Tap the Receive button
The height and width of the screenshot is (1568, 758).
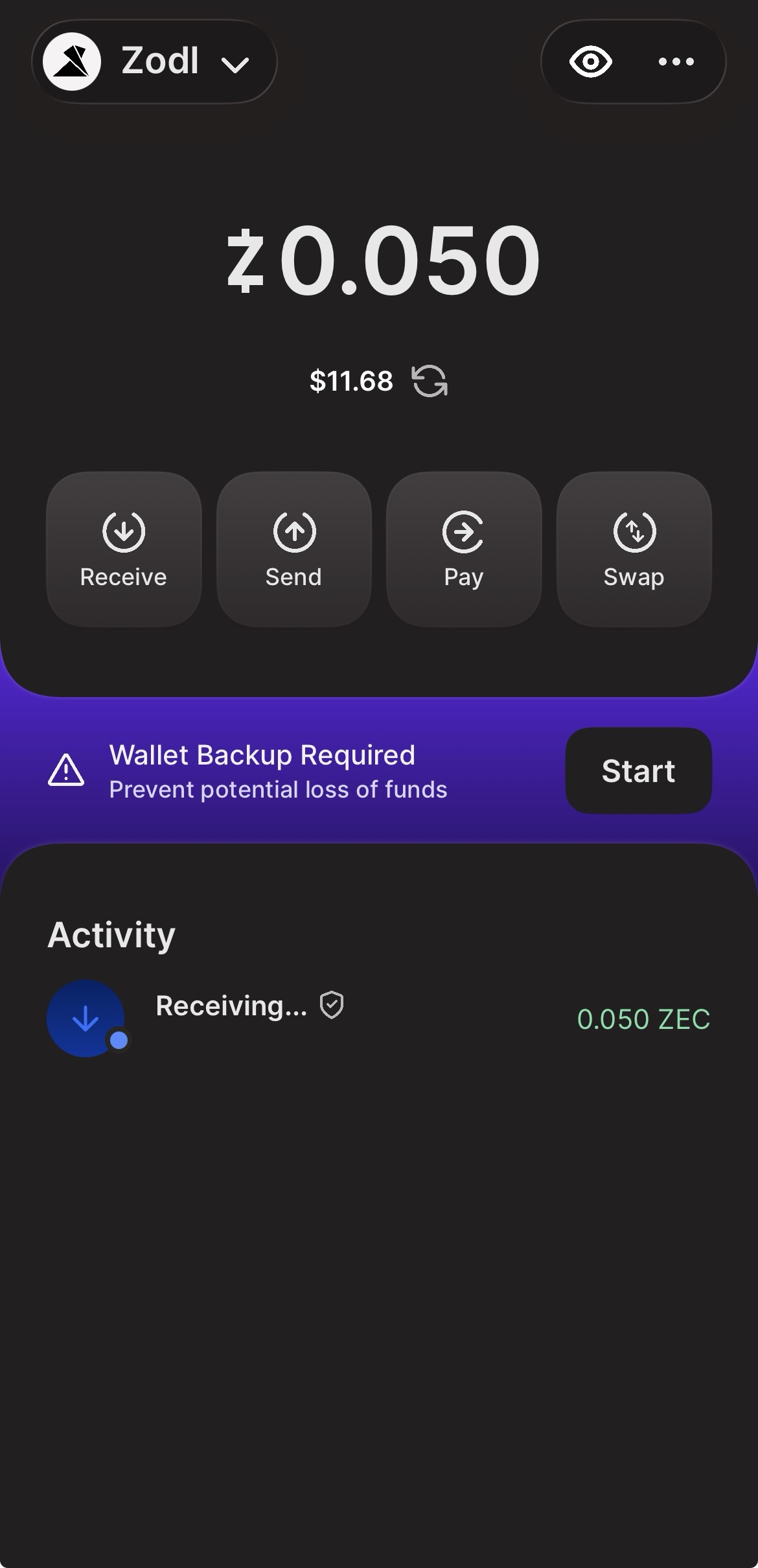click(x=124, y=549)
